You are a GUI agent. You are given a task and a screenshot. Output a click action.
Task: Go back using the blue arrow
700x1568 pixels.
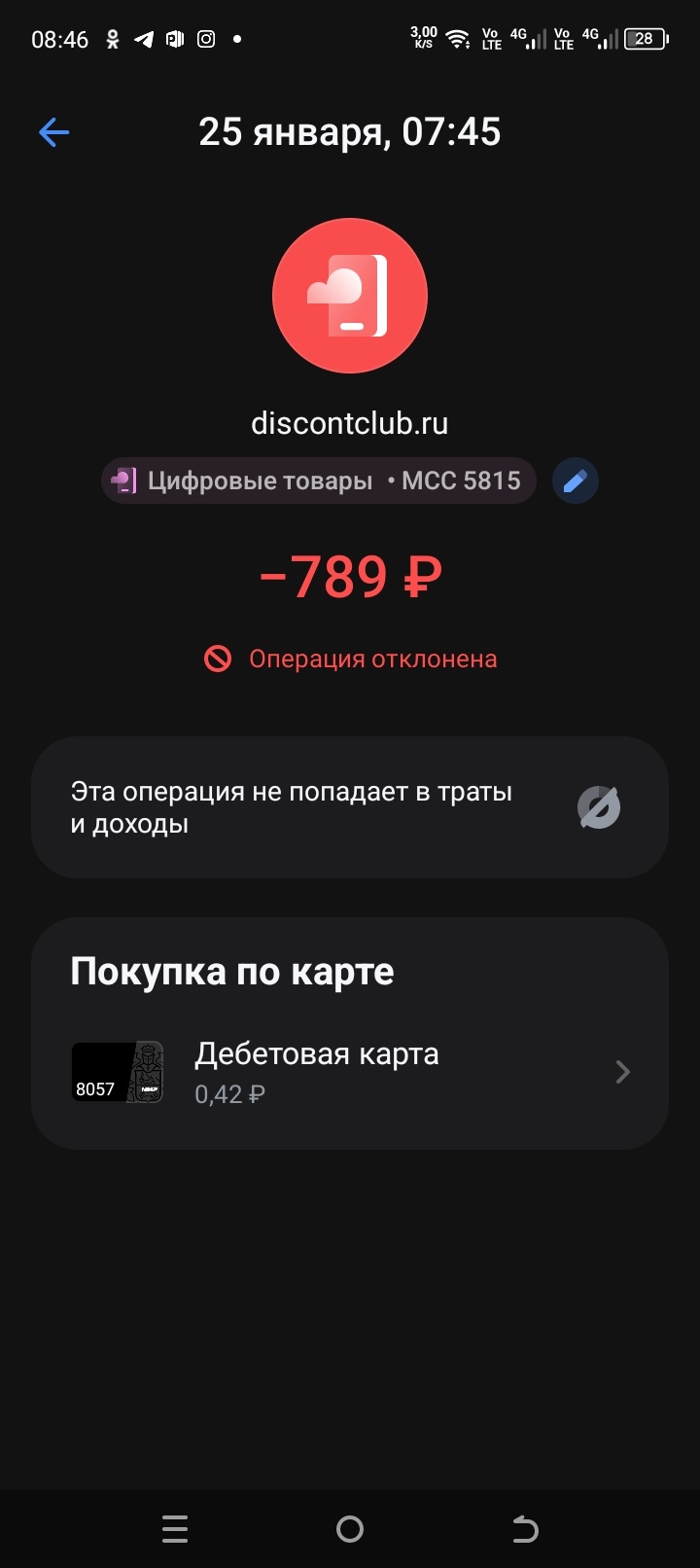[x=54, y=132]
